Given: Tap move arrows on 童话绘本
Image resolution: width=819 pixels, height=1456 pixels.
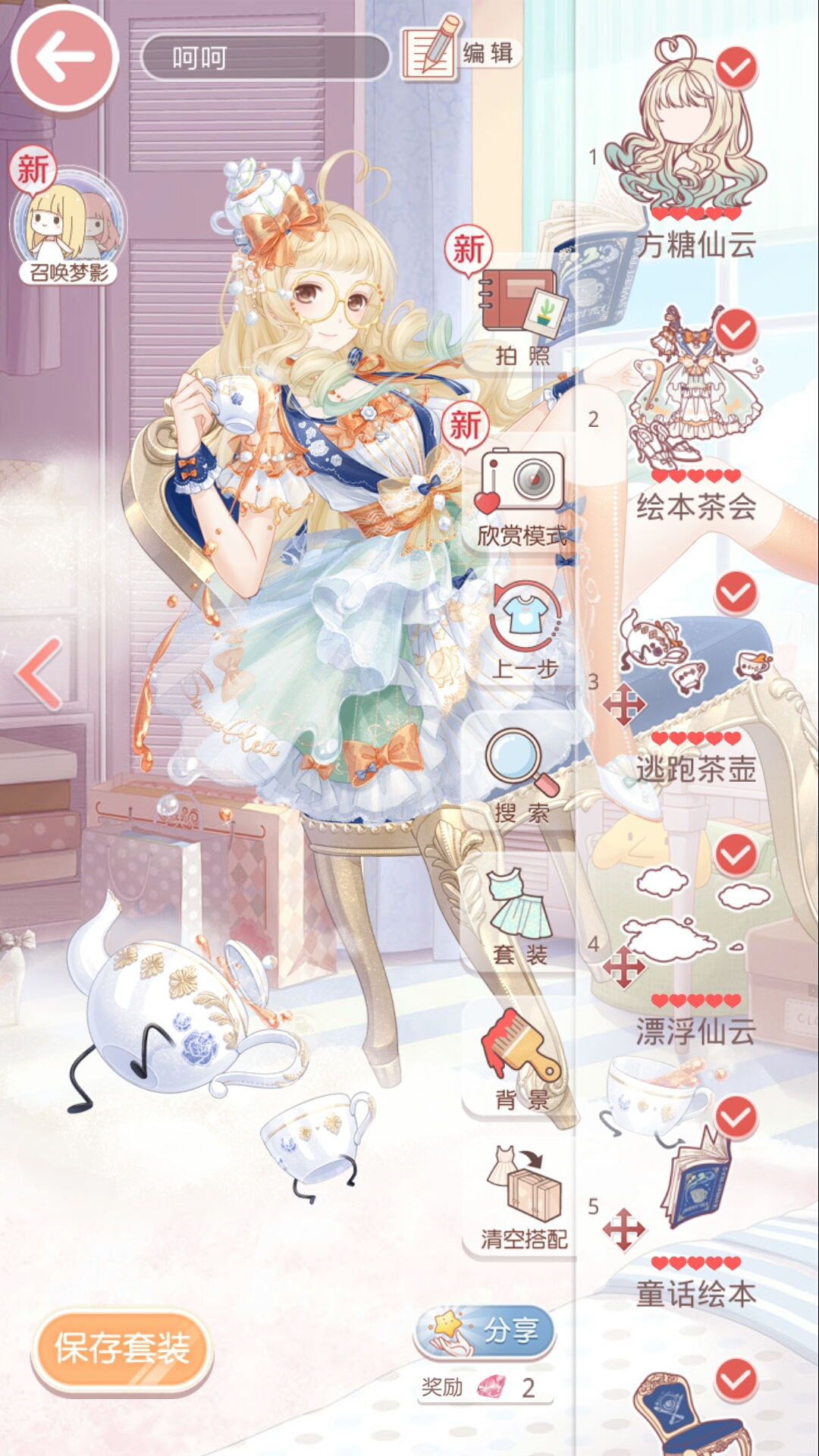Looking at the screenshot, I should (623, 1230).
